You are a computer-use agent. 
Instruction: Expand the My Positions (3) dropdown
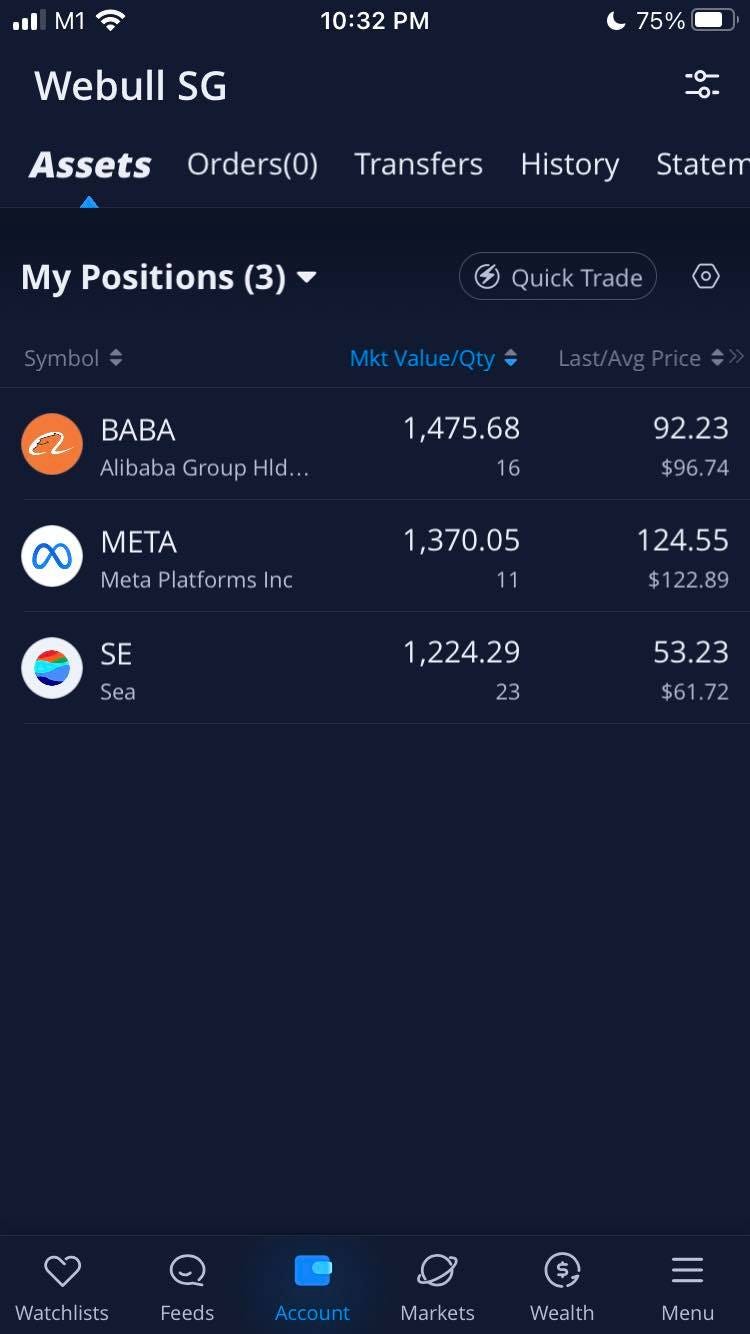point(168,277)
